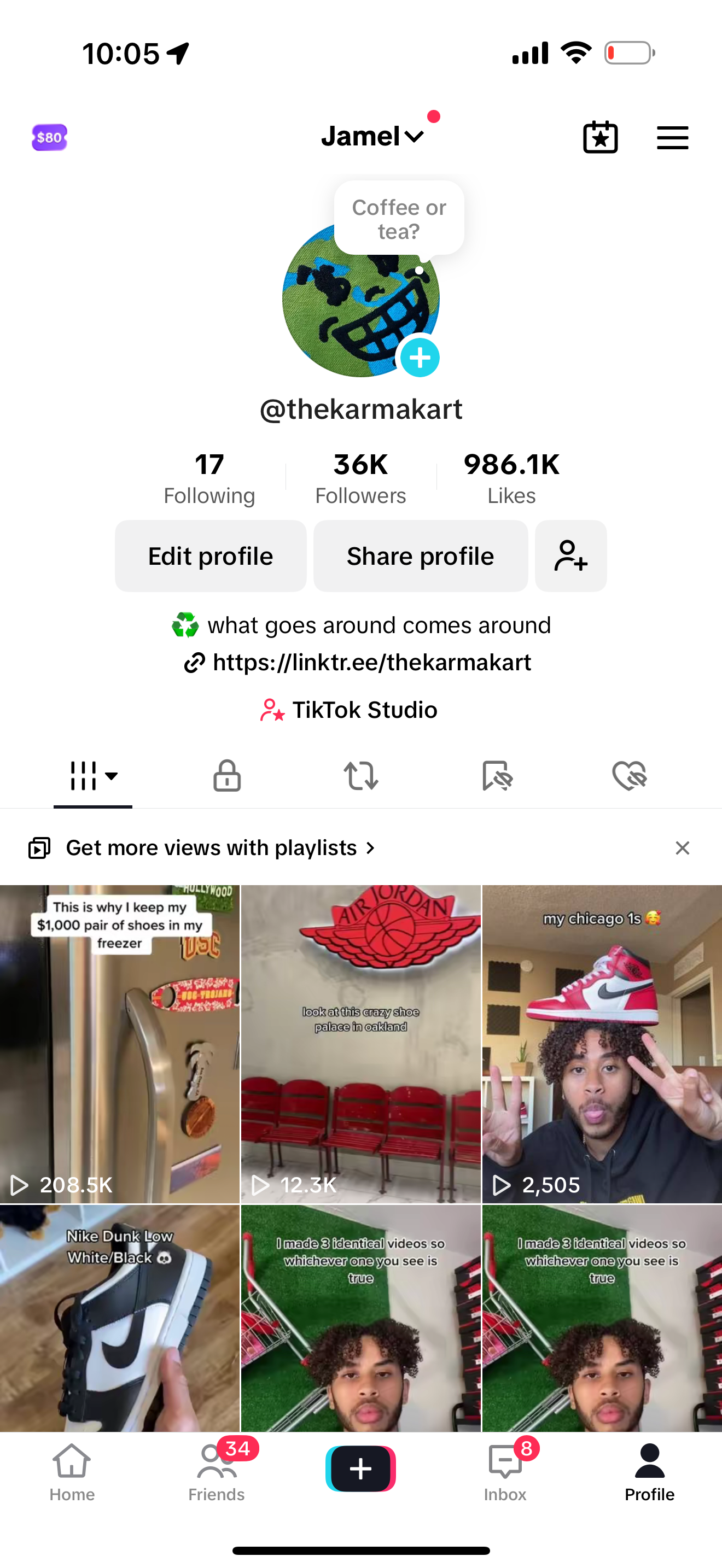This screenshot has width=722, height=1568.
Task: Open the $80 rewards badge
Action: pyautogui.click(x=49, y=138)
